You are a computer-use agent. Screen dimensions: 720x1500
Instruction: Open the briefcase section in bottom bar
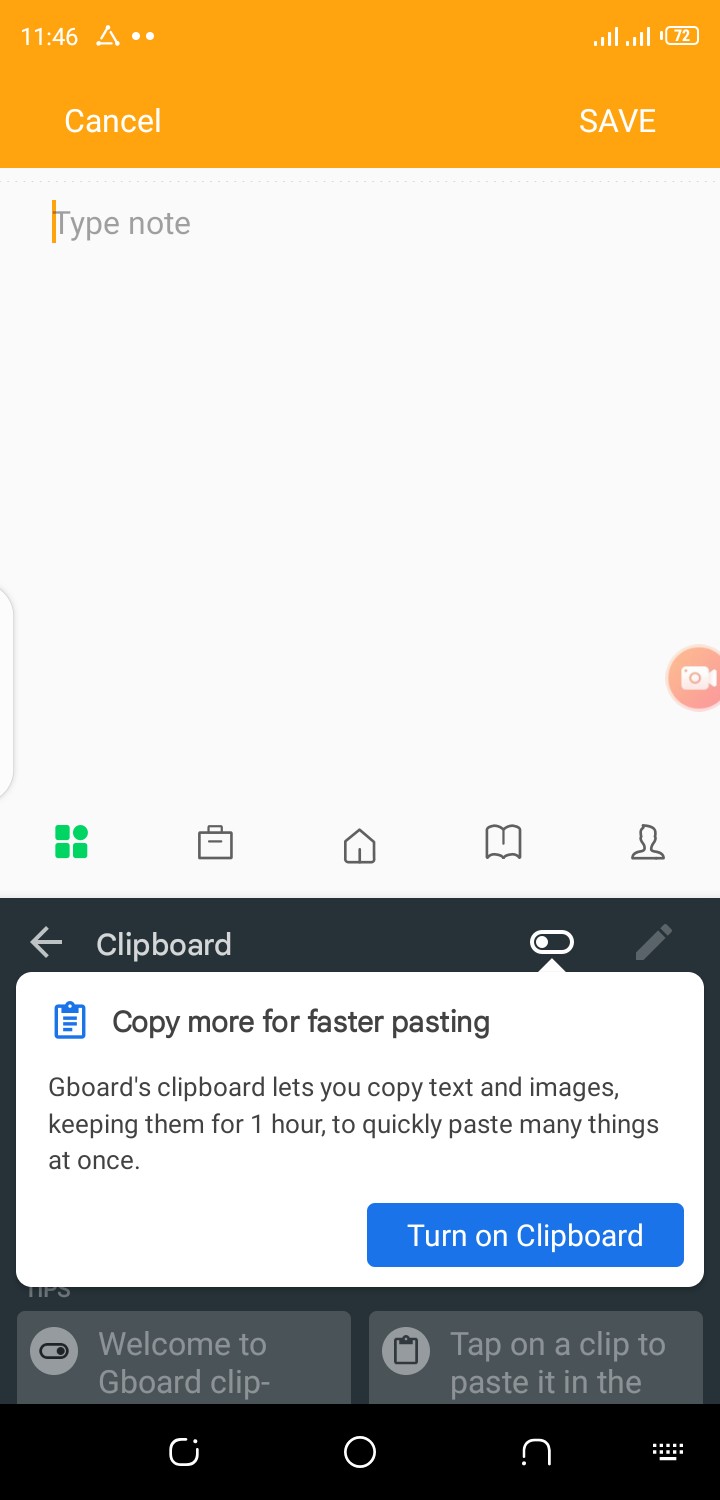click(215, 843)
